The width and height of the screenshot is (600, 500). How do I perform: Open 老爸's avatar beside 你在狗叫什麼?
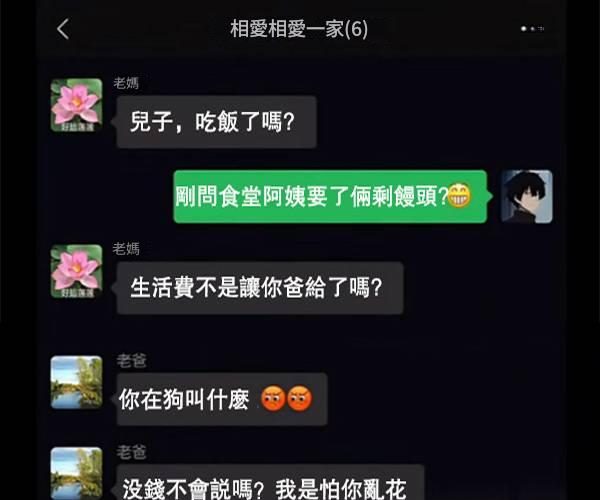pos(77,382)
